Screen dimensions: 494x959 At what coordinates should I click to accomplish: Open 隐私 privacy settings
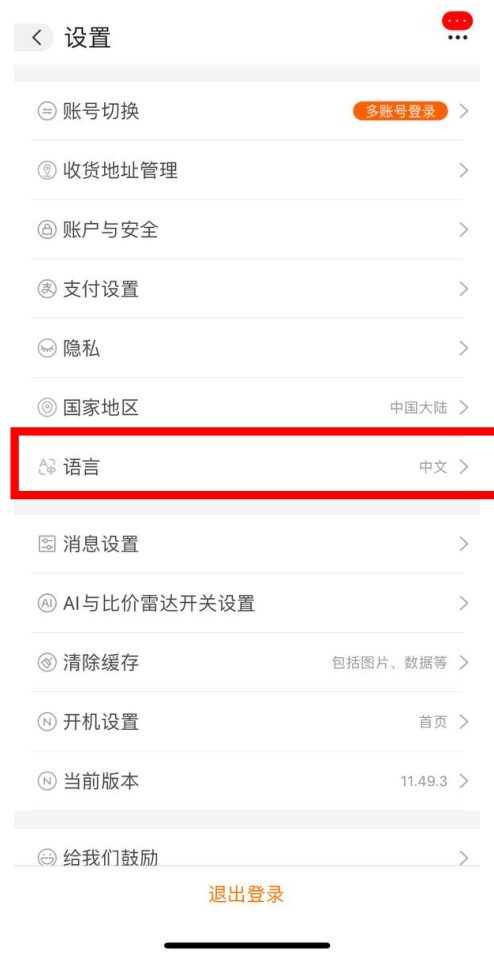(x=247, y=348)
